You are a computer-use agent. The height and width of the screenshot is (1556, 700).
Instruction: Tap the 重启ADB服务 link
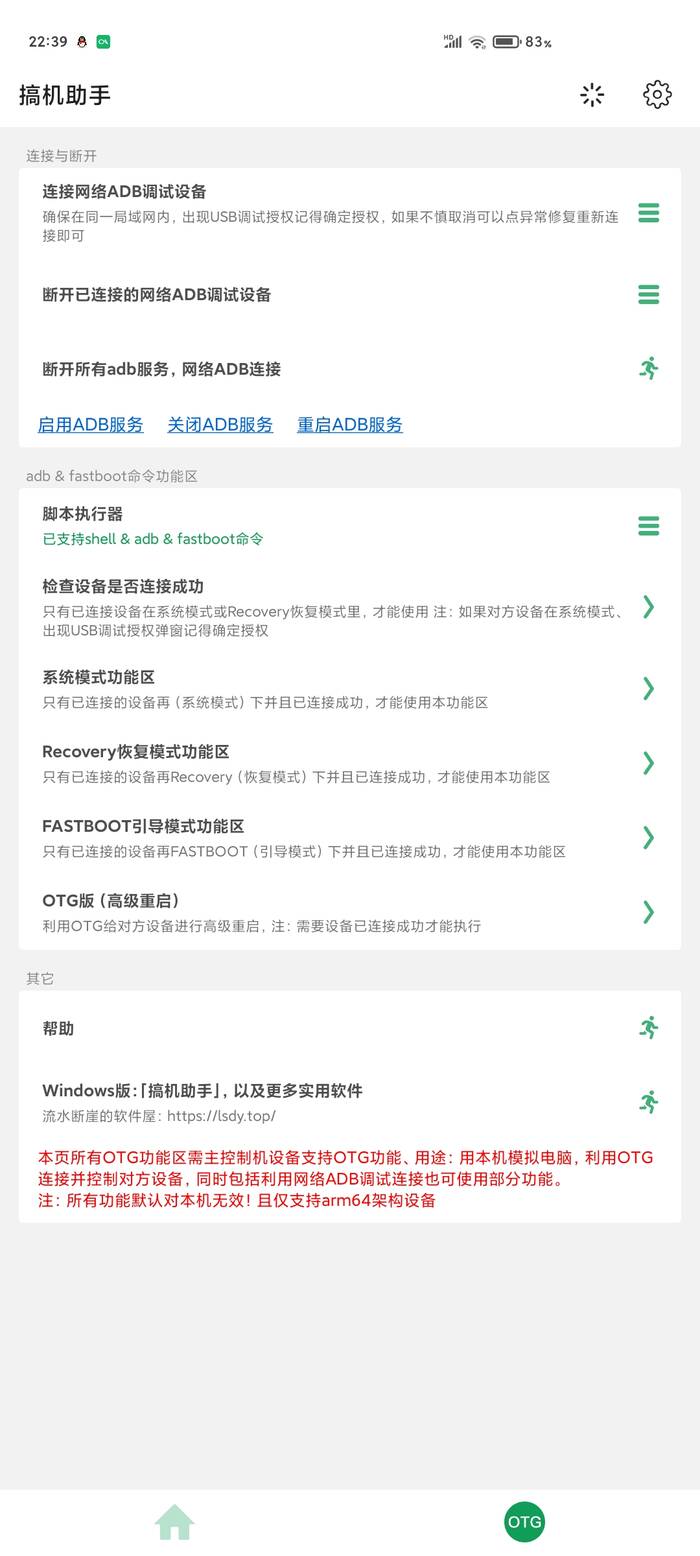pos(350,425)
